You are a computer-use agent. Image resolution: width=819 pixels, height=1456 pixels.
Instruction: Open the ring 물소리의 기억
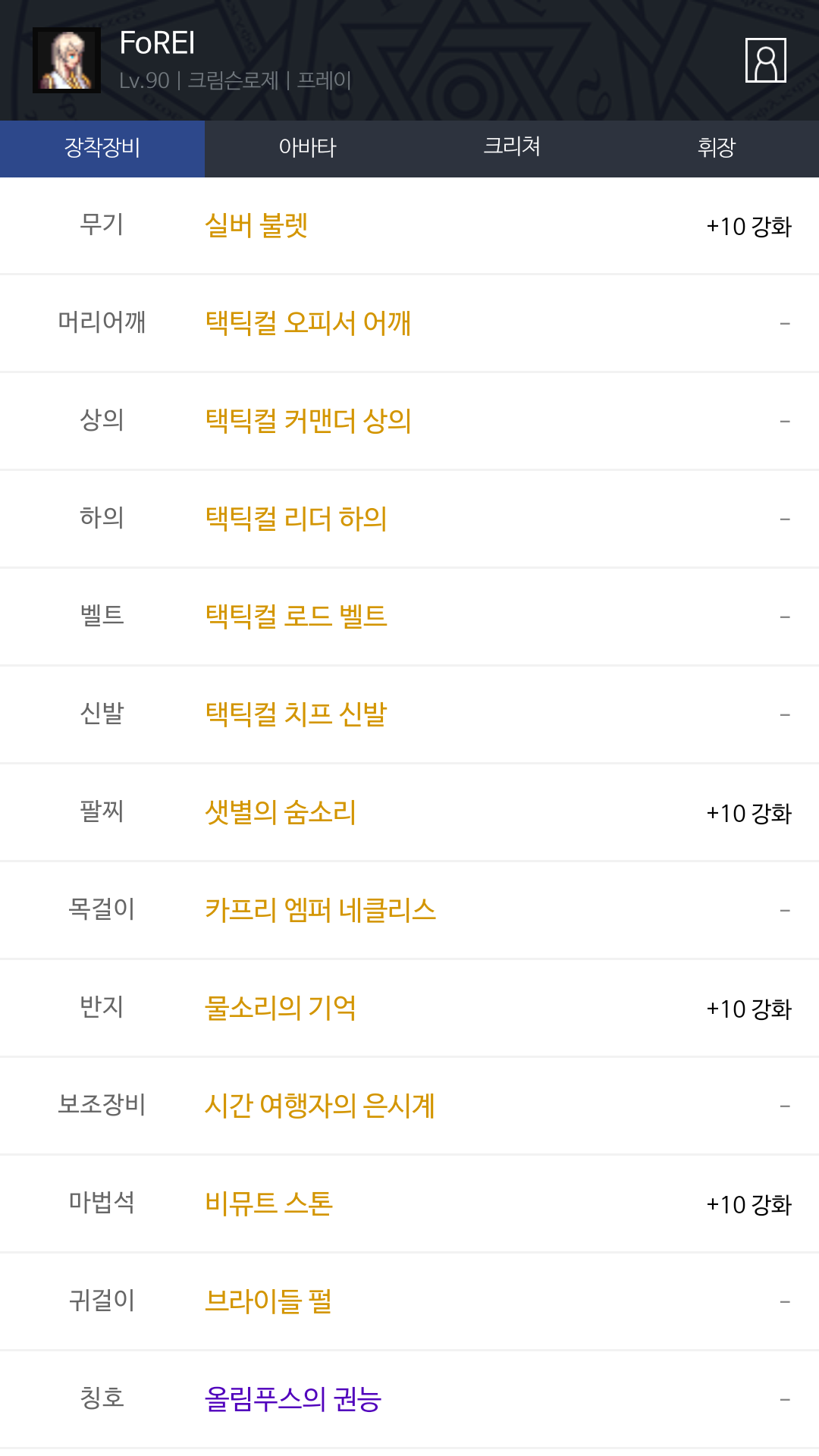pyautogui.click(x=281, y=1008)
